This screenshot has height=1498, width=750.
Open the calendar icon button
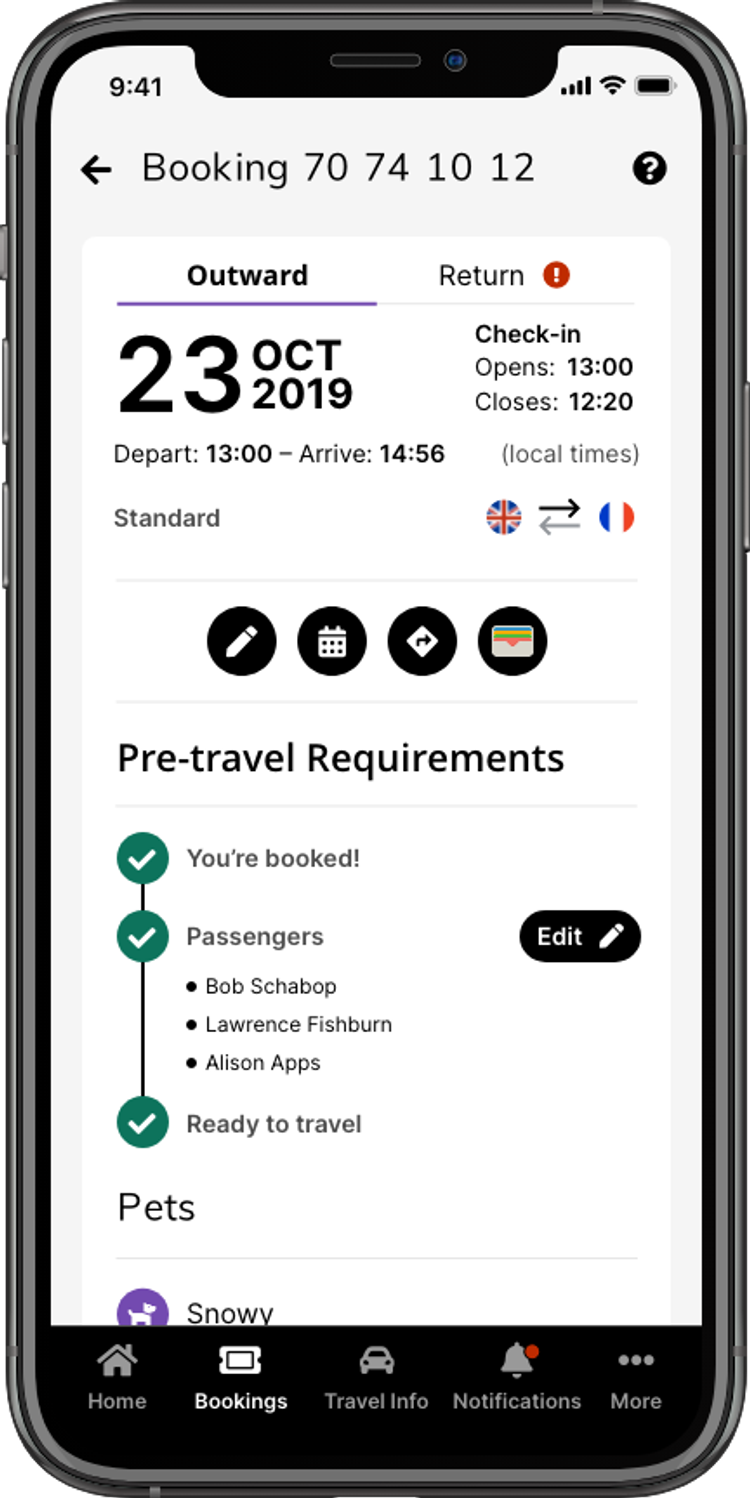click(332, 641)
